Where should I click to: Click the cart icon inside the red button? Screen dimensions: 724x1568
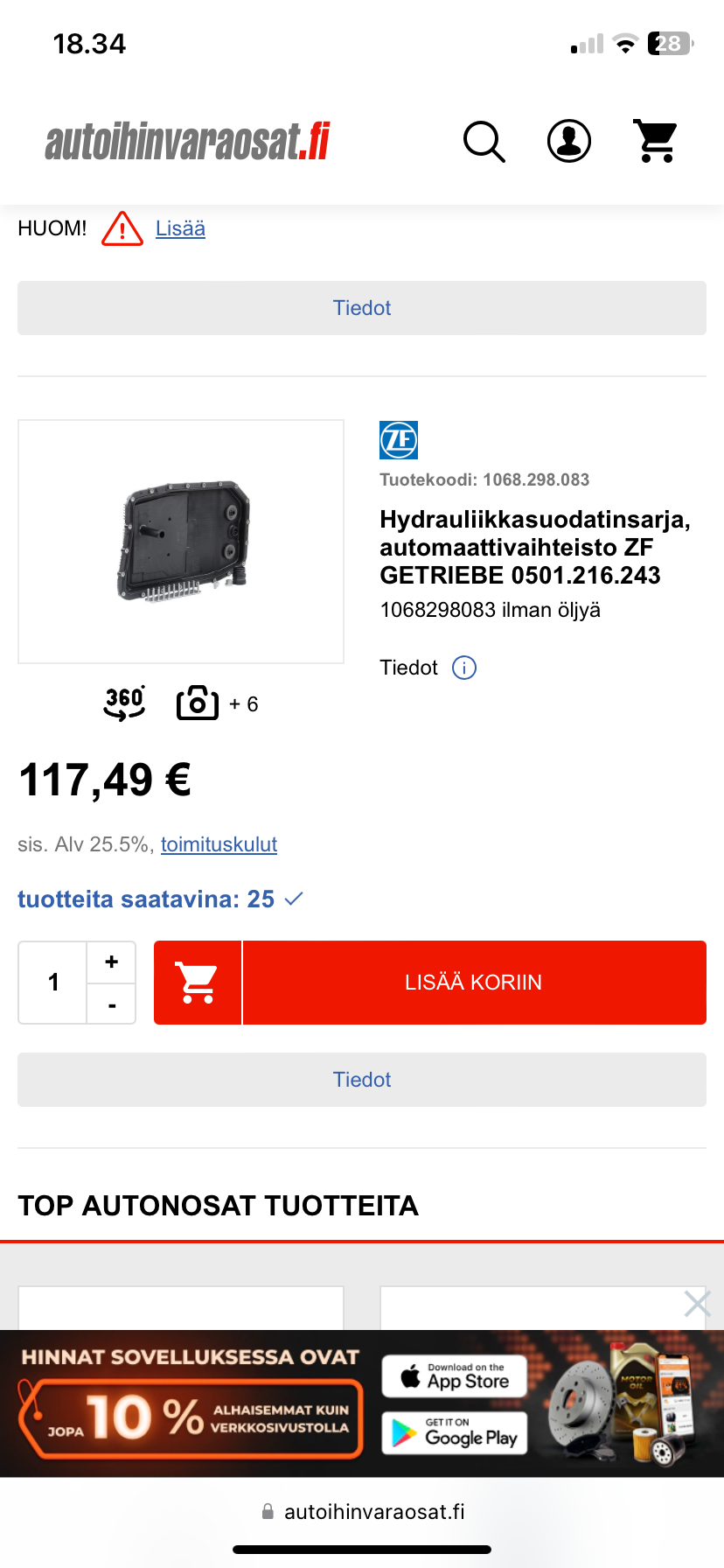(x=197, y=982)
